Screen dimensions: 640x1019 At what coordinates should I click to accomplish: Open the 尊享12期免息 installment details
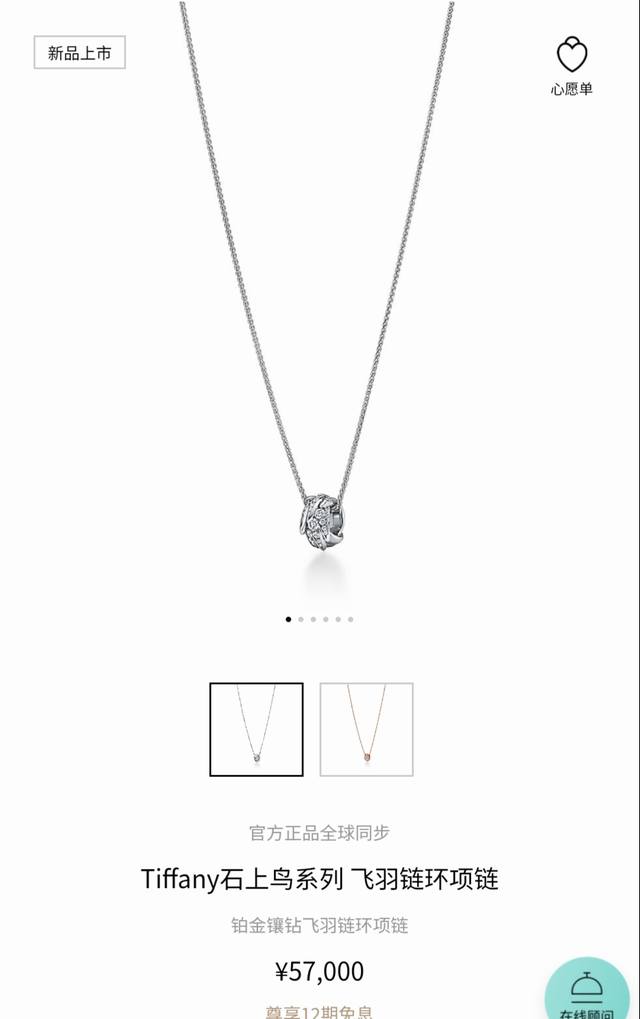point(319,1011)
